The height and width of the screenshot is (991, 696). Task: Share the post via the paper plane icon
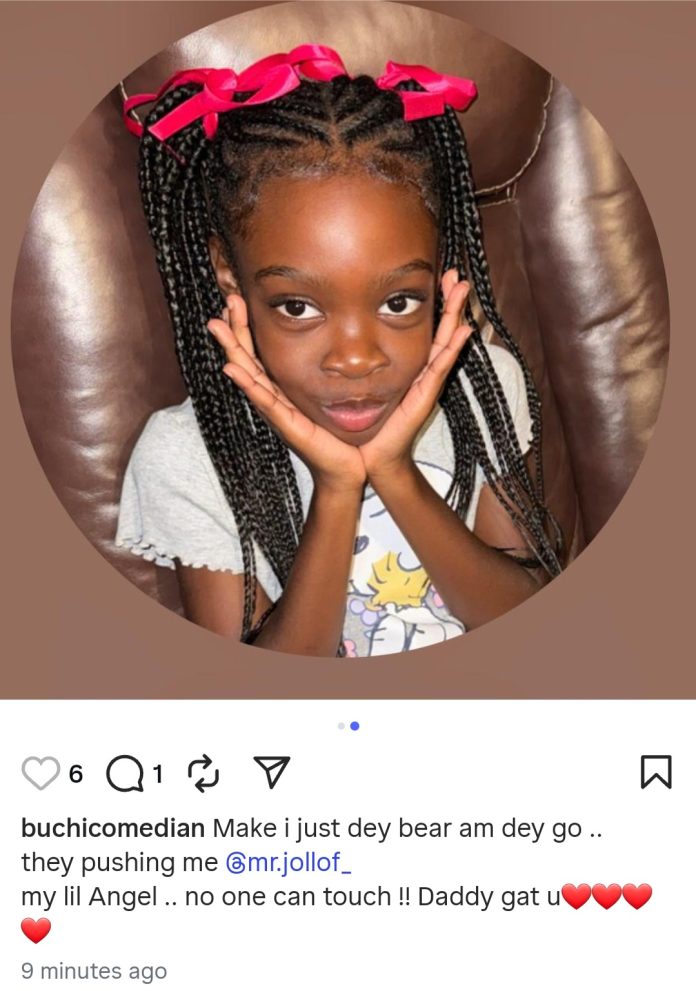coord(271,771)
